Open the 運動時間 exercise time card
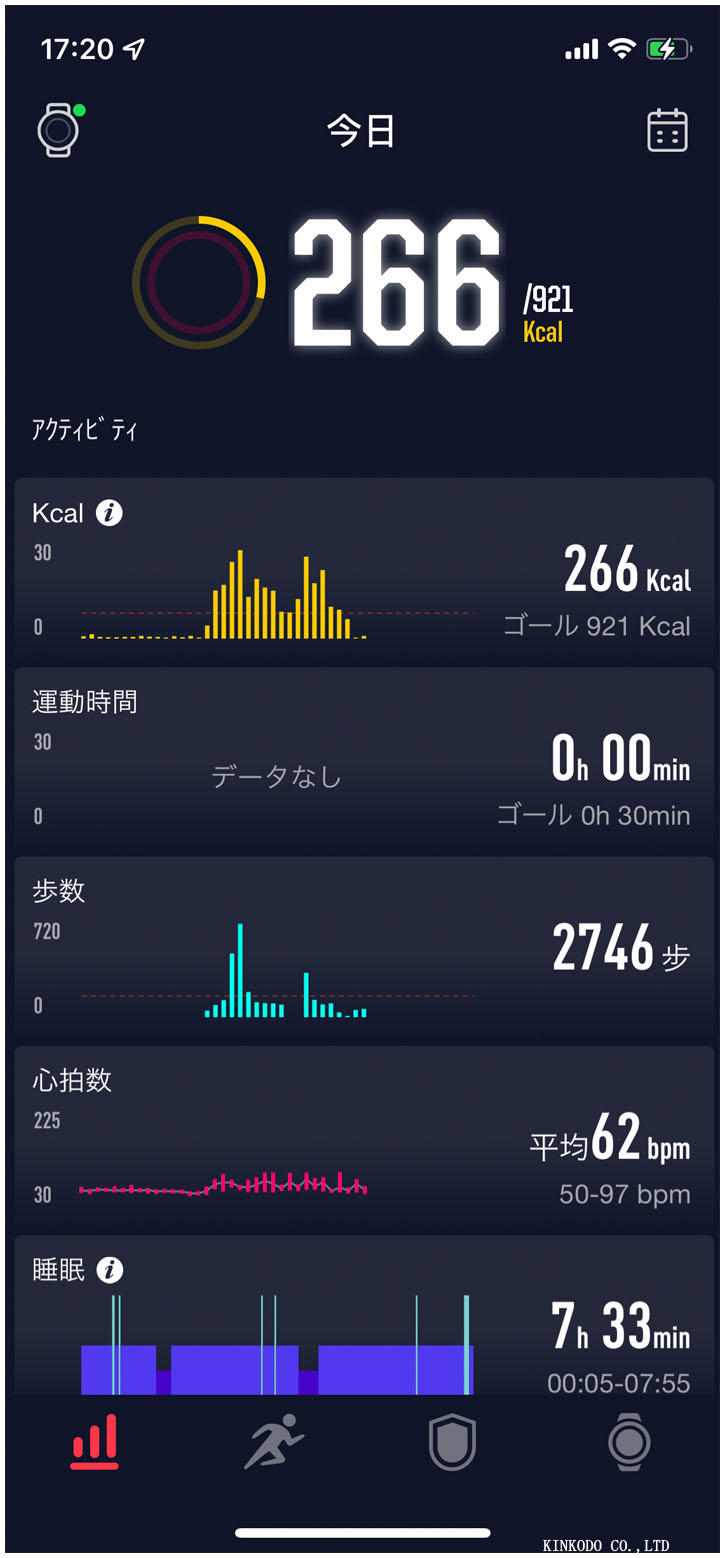Screen dimensions: 725x1558 [x=362, y=757]
